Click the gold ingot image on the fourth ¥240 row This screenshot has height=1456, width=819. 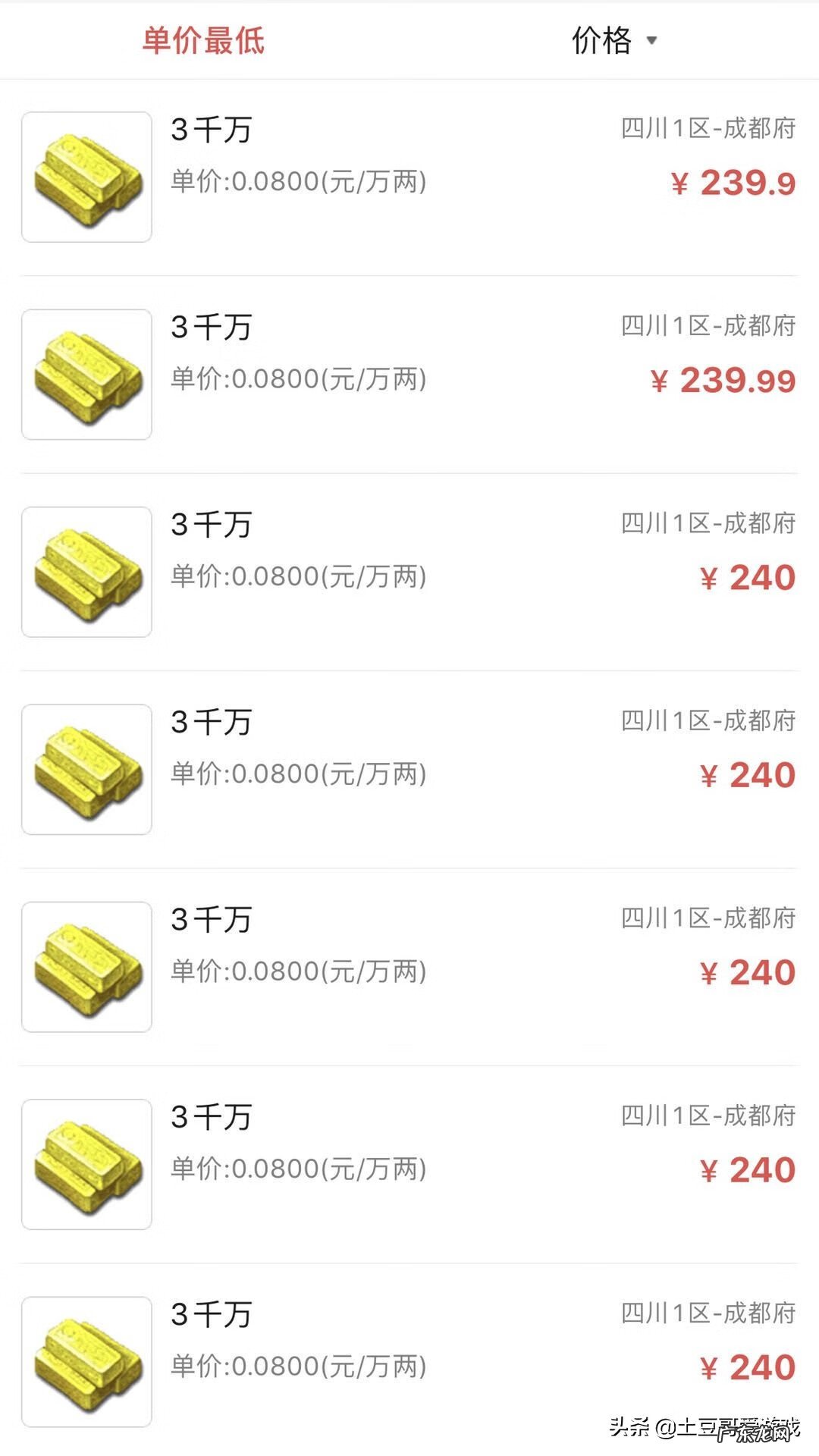click(86, 1163)
